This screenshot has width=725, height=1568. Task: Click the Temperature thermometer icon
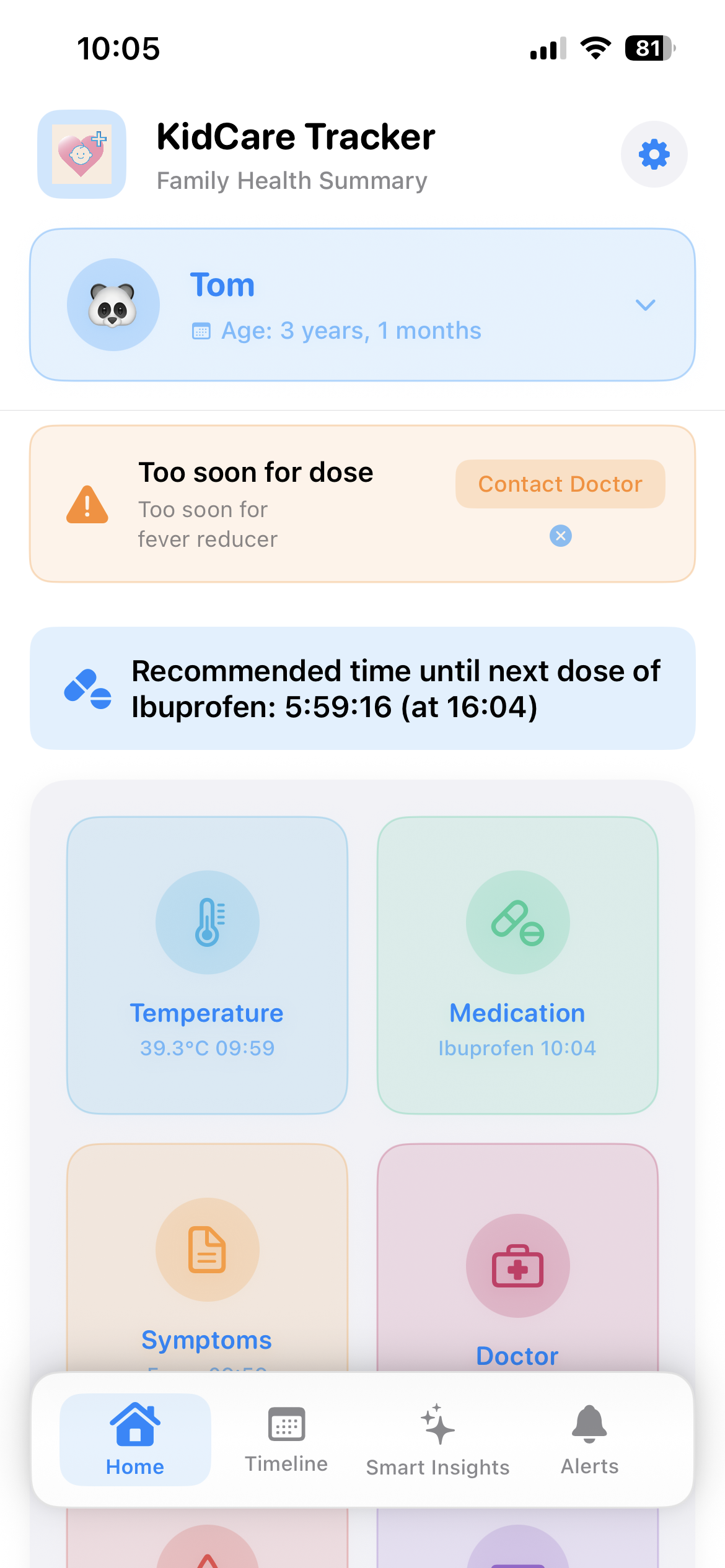(x=207, y=922)
